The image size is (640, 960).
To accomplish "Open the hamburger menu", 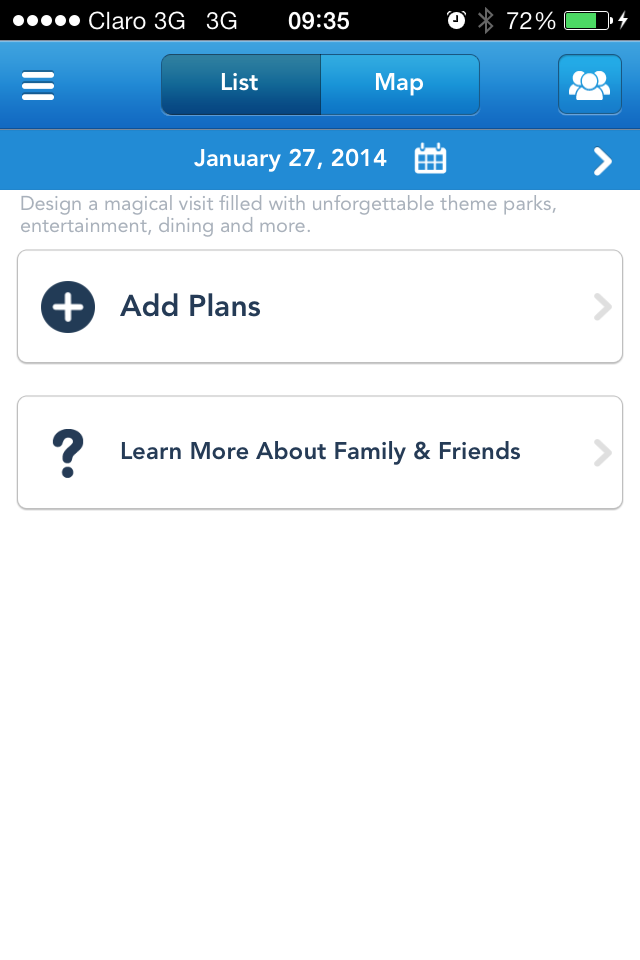I will click(x=38, y=85).
